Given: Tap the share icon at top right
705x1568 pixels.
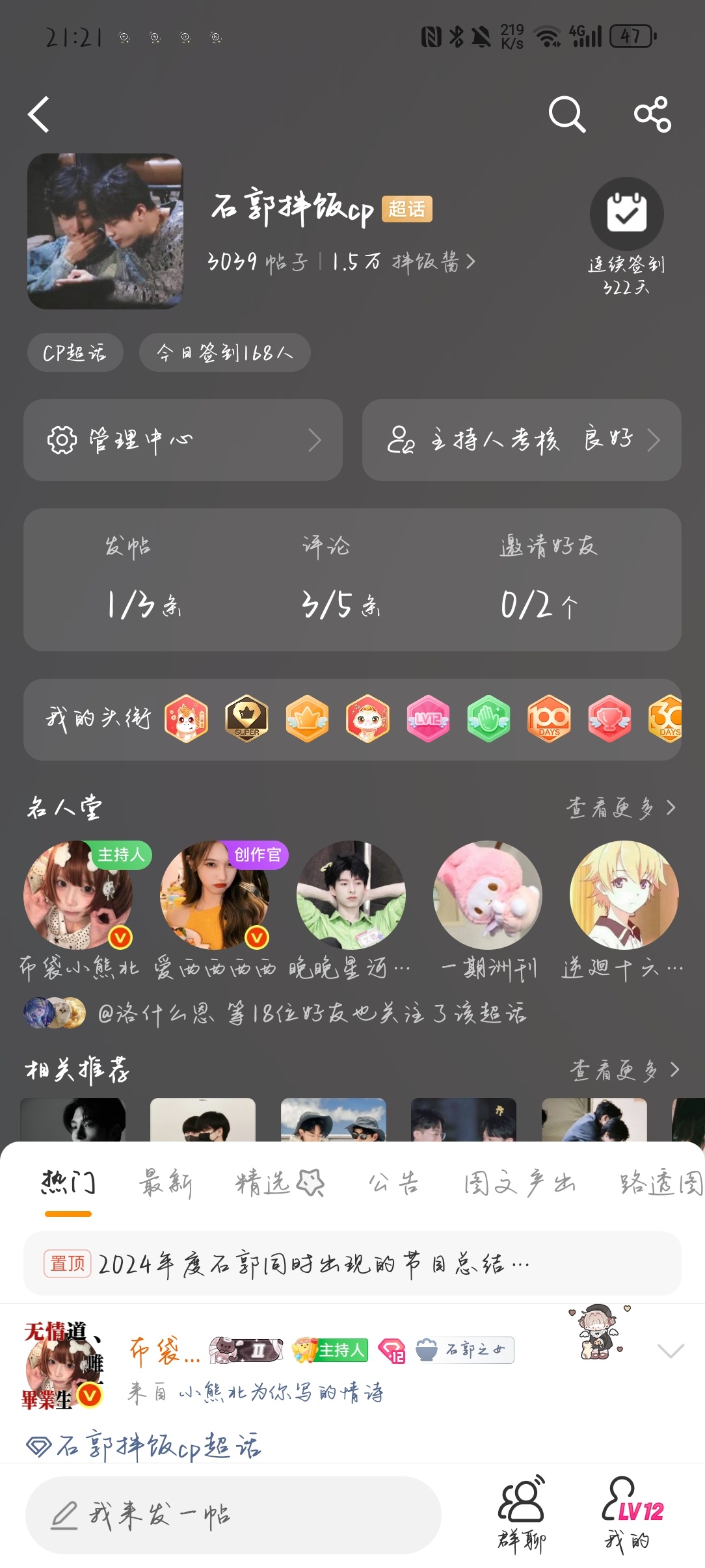Looking at the screenshot, I should pyautogui.click(x=654, y=116).
